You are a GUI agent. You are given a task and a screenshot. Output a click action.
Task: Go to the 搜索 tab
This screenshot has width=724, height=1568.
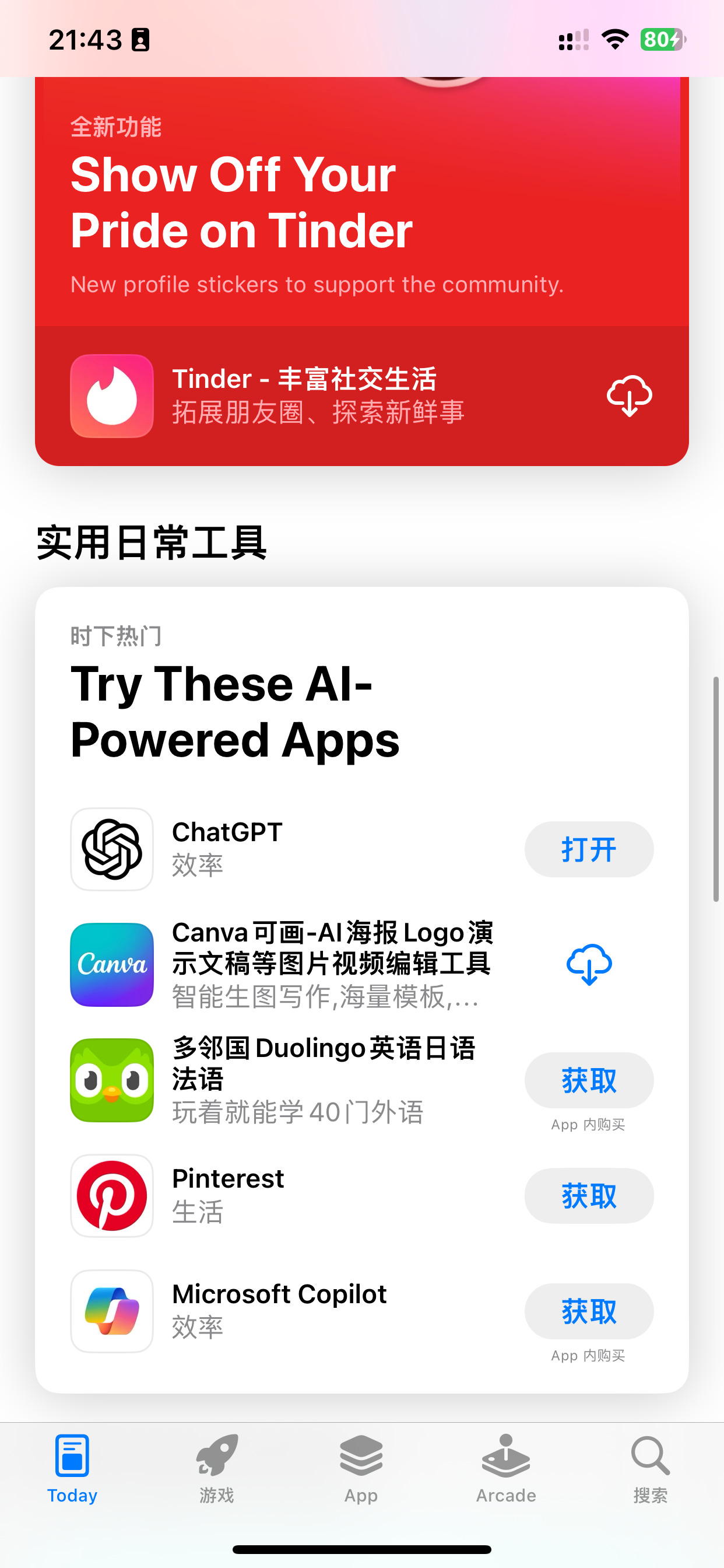point(650,1468)
